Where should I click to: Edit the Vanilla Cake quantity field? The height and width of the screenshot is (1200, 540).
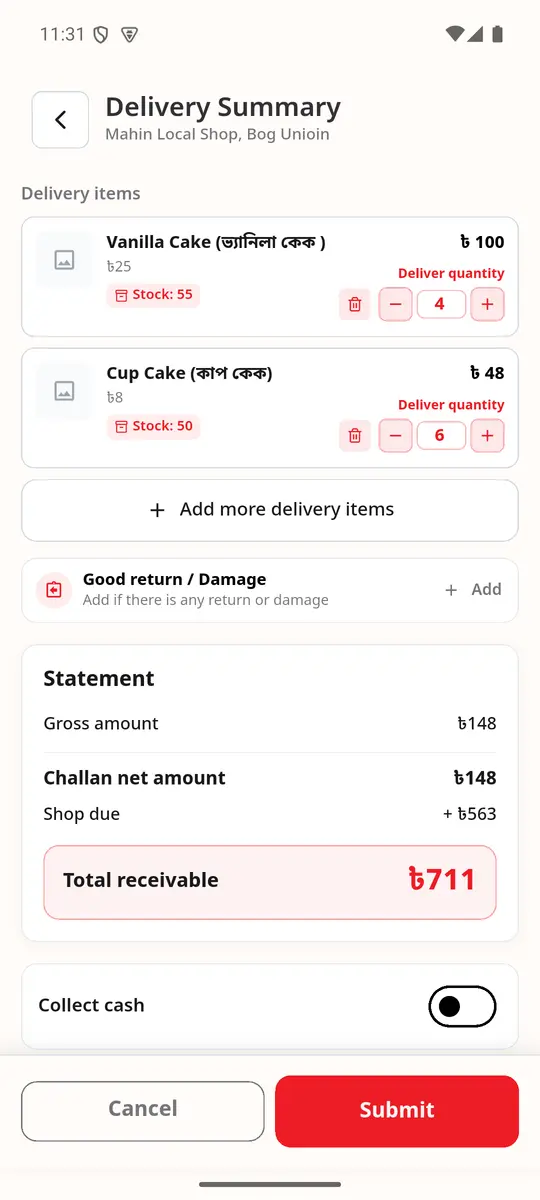(x=441, y=304)
